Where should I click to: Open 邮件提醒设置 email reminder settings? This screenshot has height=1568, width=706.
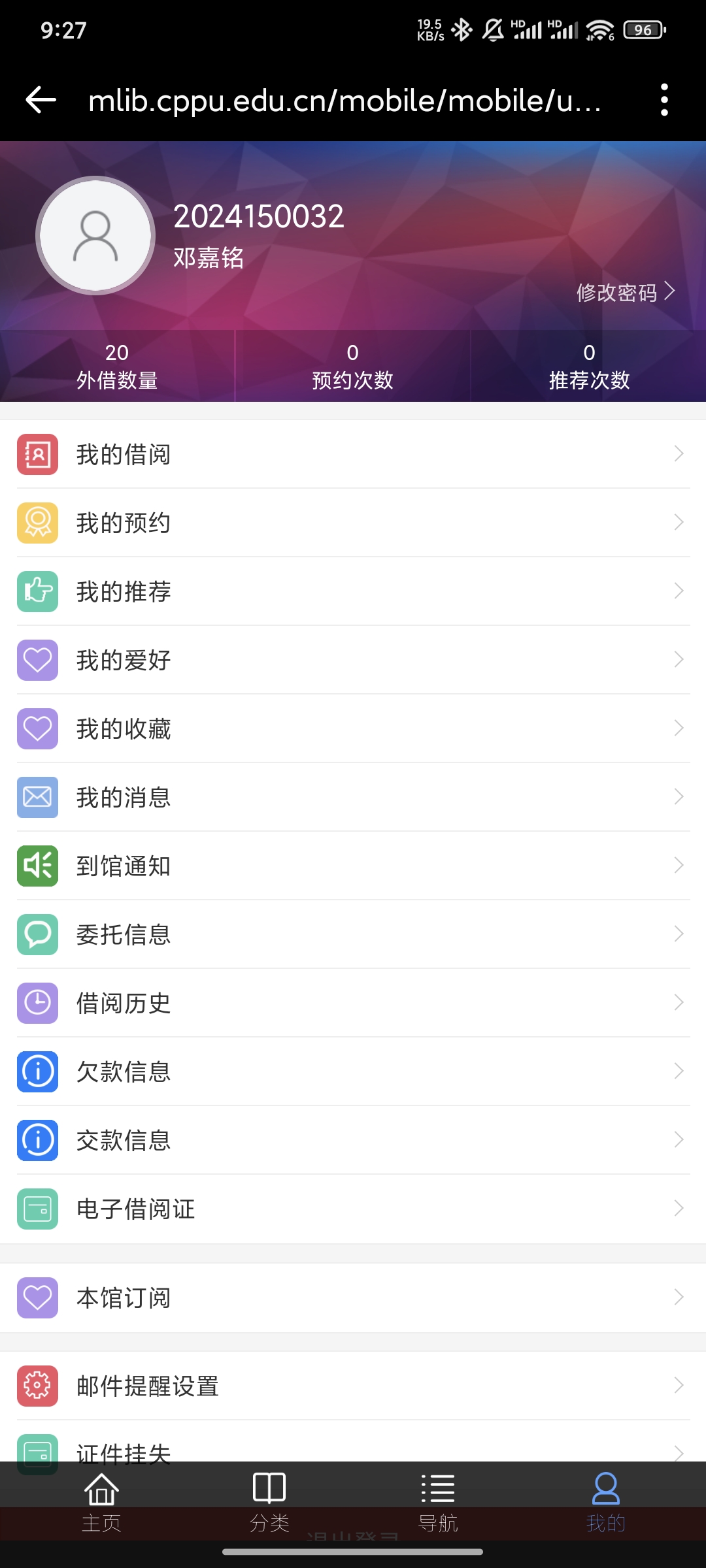click(353, 1386)
